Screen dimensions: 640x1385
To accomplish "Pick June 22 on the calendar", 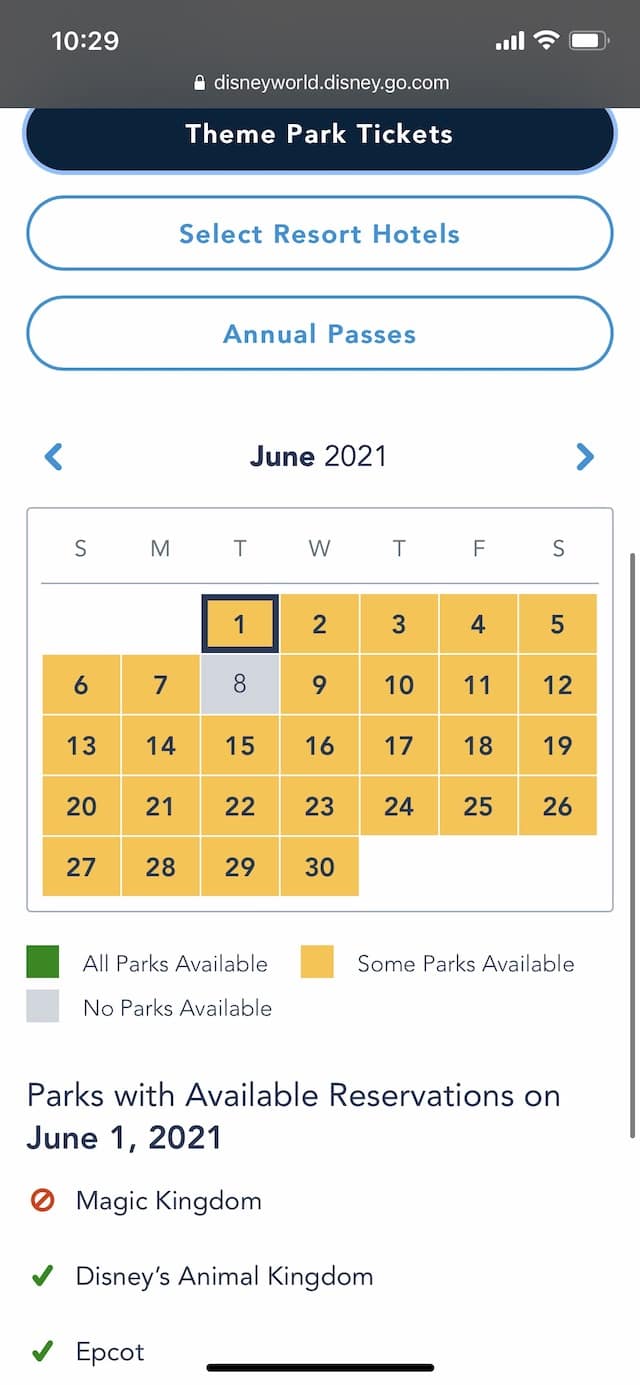I will point(240,805).
